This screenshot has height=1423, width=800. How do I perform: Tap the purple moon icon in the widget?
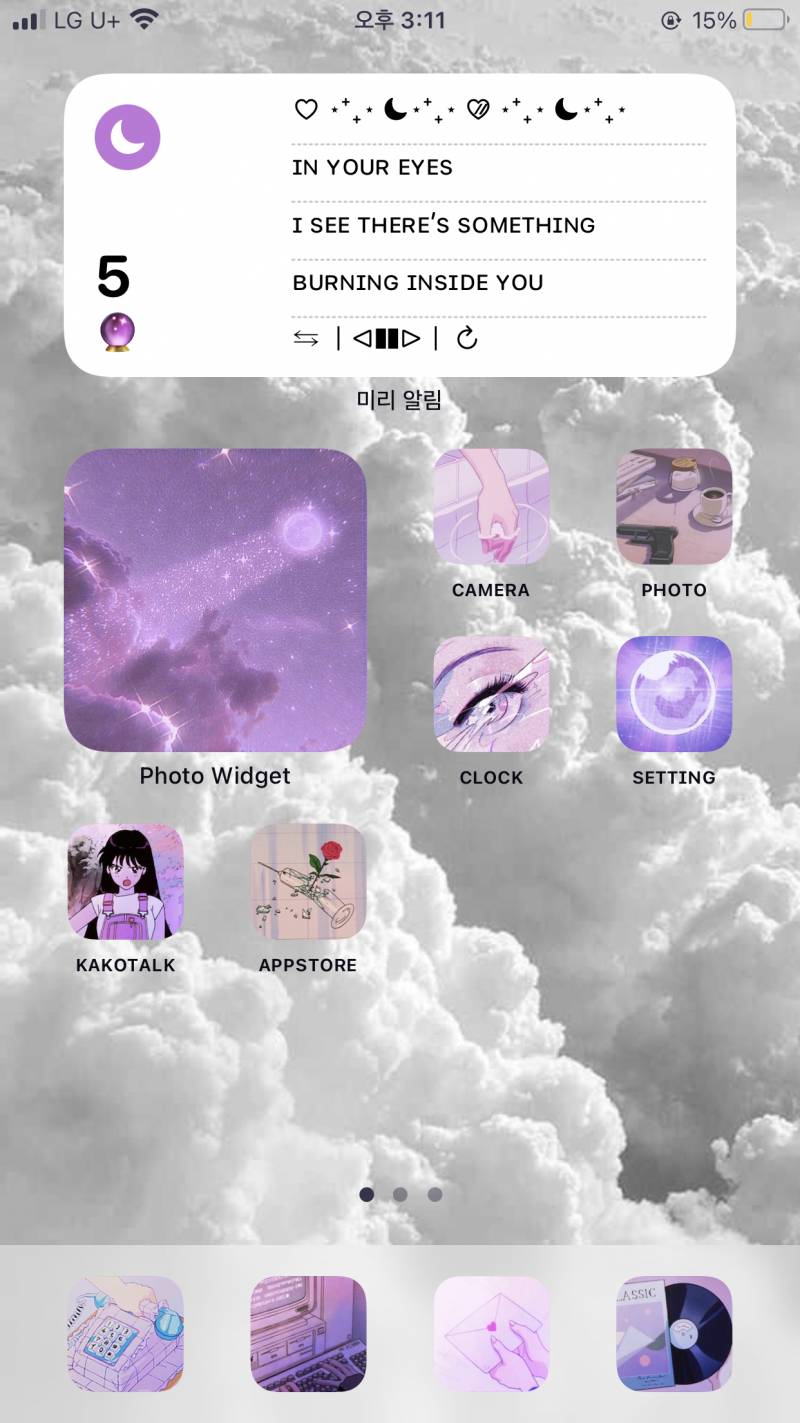pyautogui.click(x=127, y=137)
